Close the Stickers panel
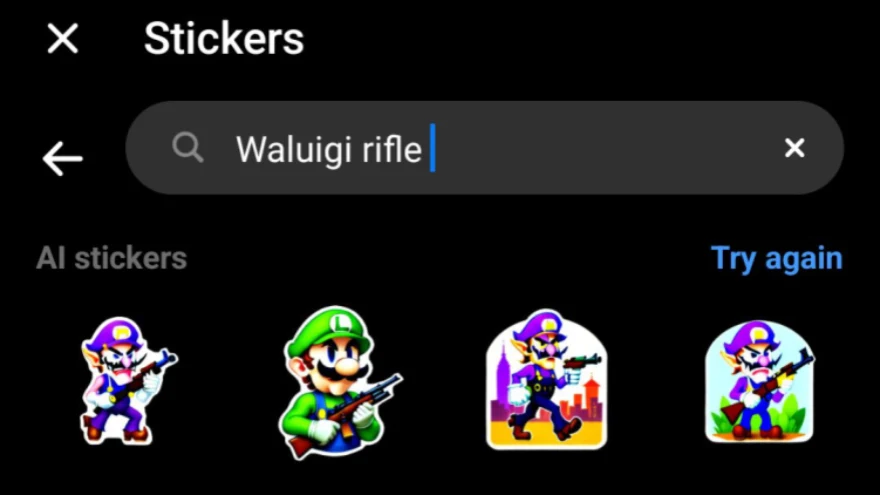 [x=63, y=40]
